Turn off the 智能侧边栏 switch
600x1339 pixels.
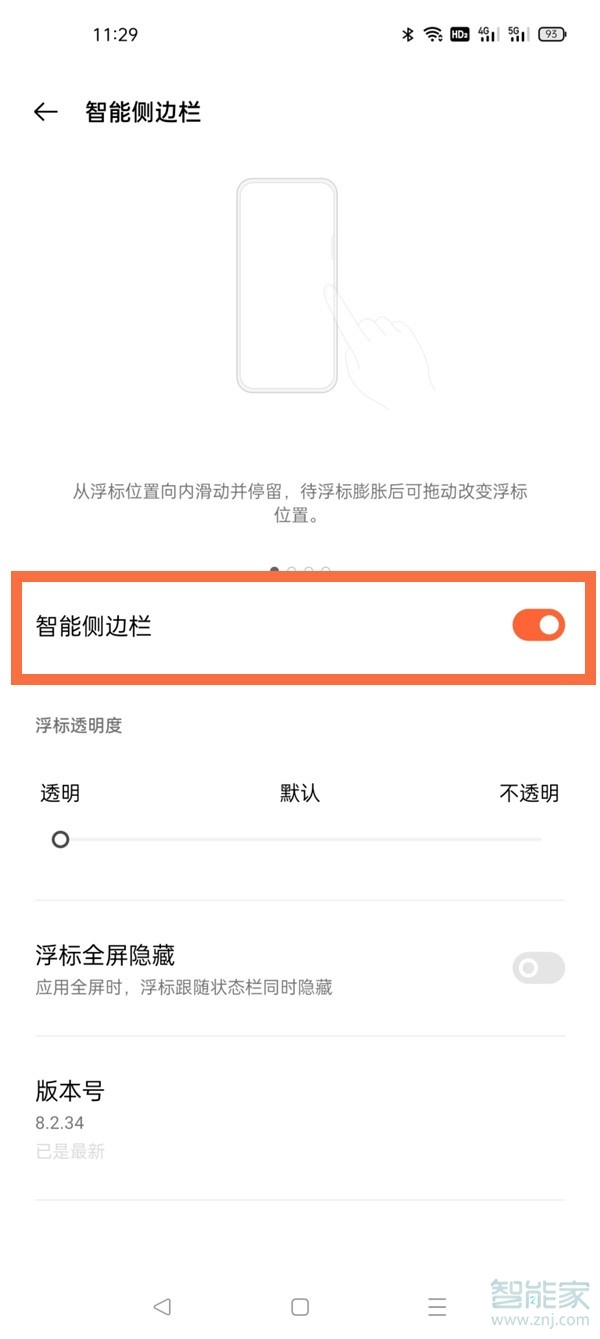coord(538,626)
